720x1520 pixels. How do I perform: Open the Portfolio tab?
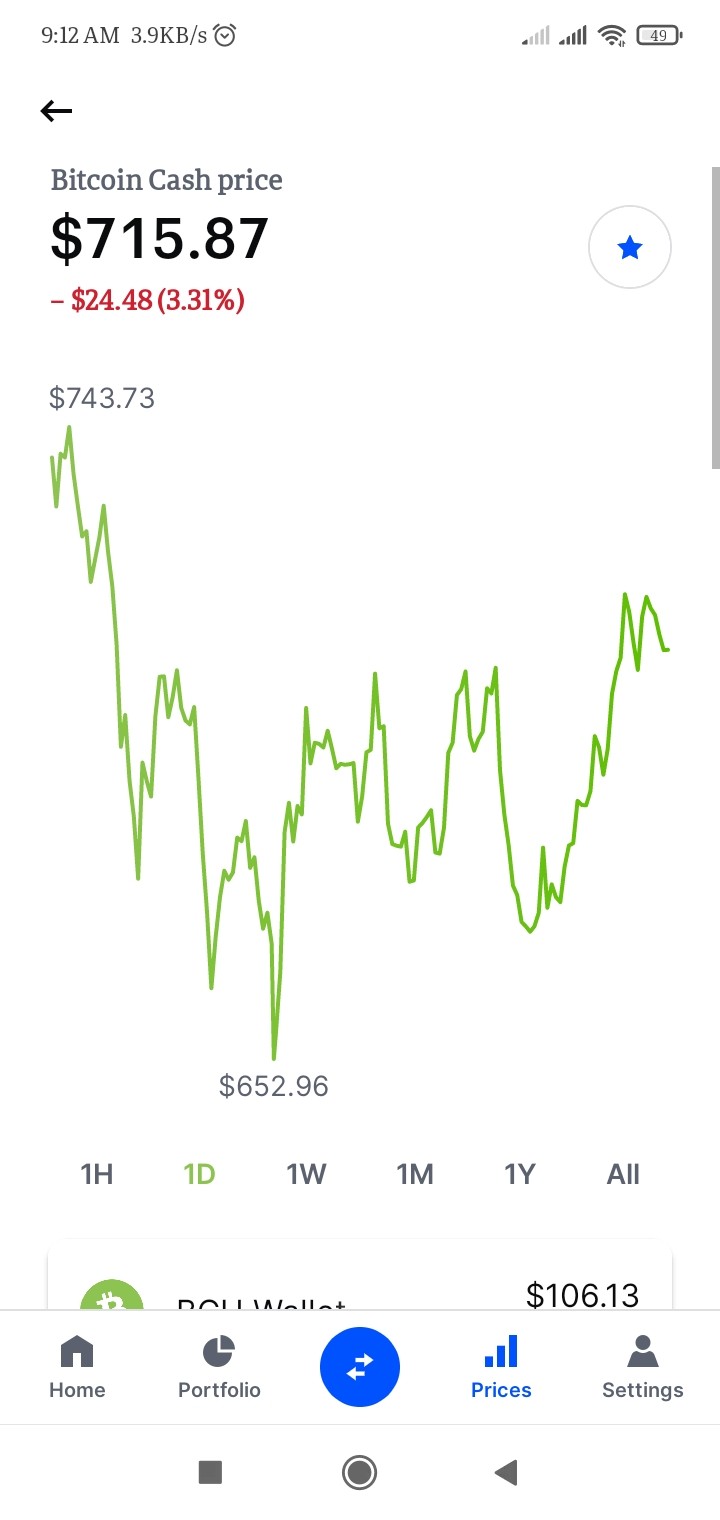coord(219,1367)
